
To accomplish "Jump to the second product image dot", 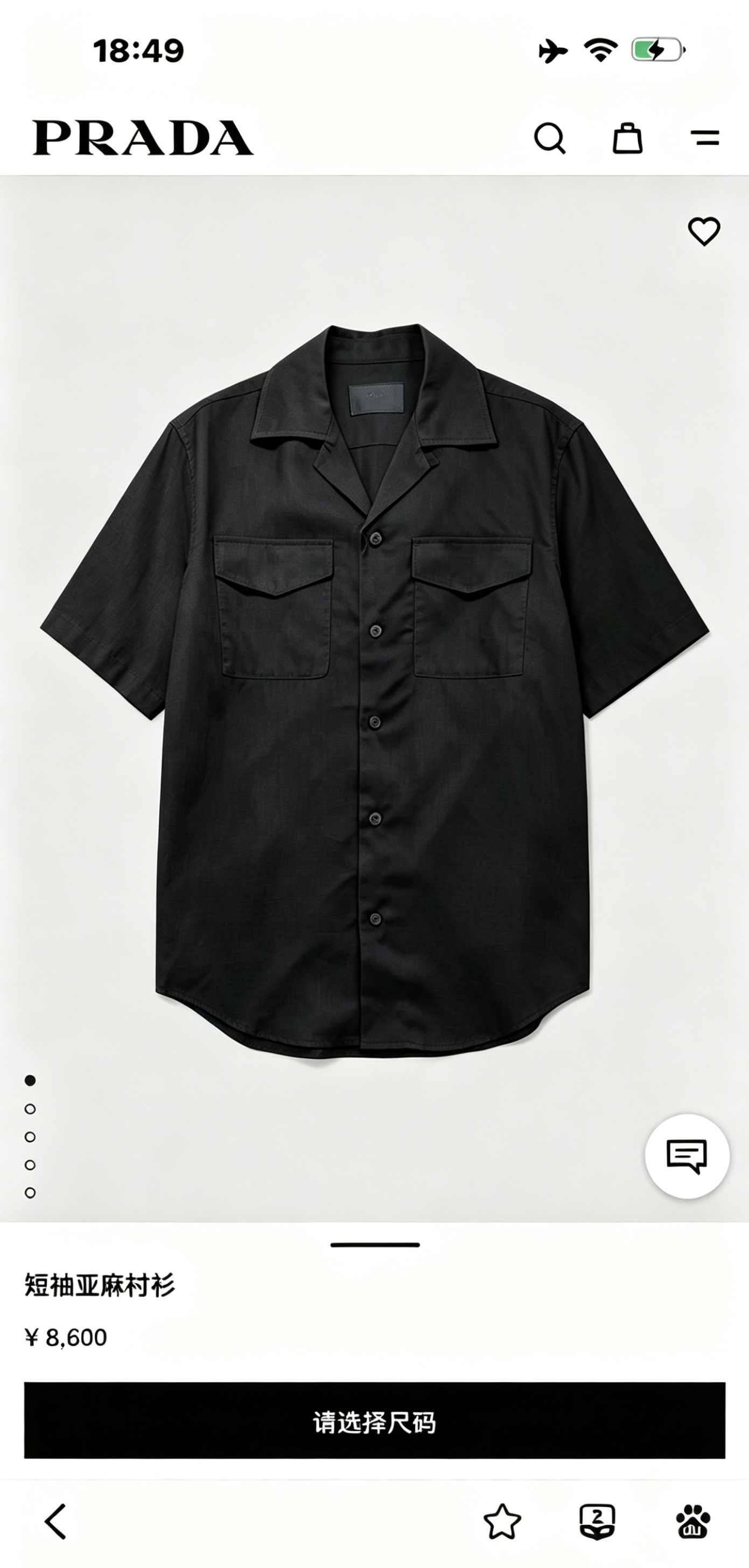I will [x=30, y=1108].
